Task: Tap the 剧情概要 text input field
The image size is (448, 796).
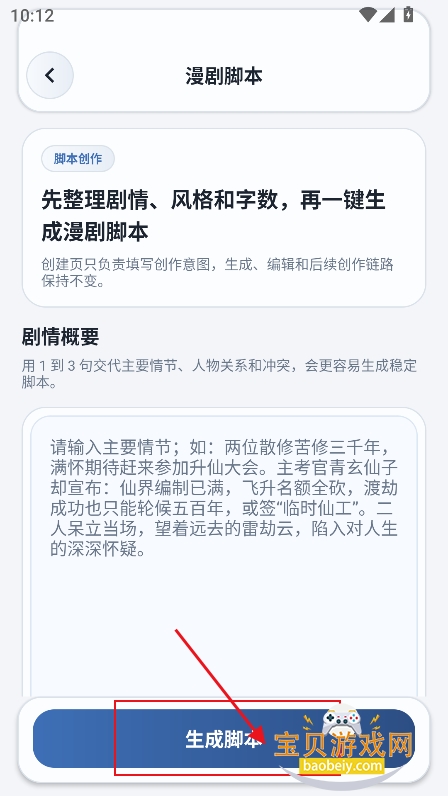Action: point(223,556)
